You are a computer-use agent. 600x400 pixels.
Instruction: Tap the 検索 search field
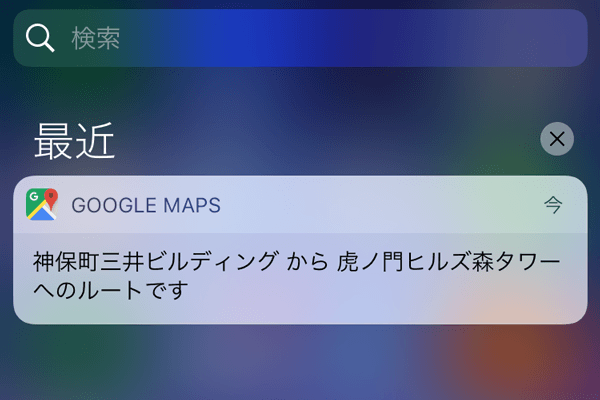(300, 39)
